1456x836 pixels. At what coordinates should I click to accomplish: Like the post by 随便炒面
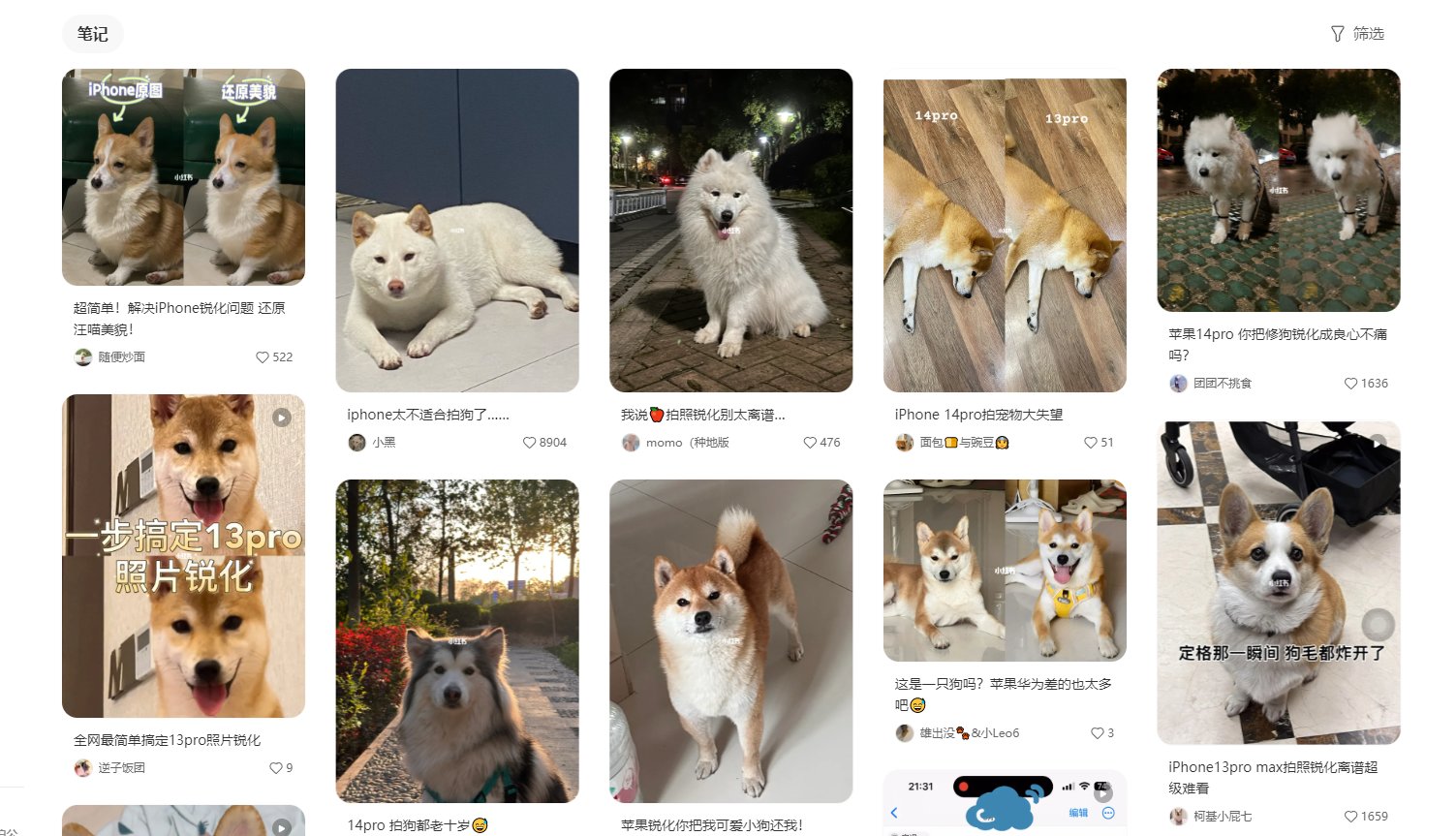point(263,357)
